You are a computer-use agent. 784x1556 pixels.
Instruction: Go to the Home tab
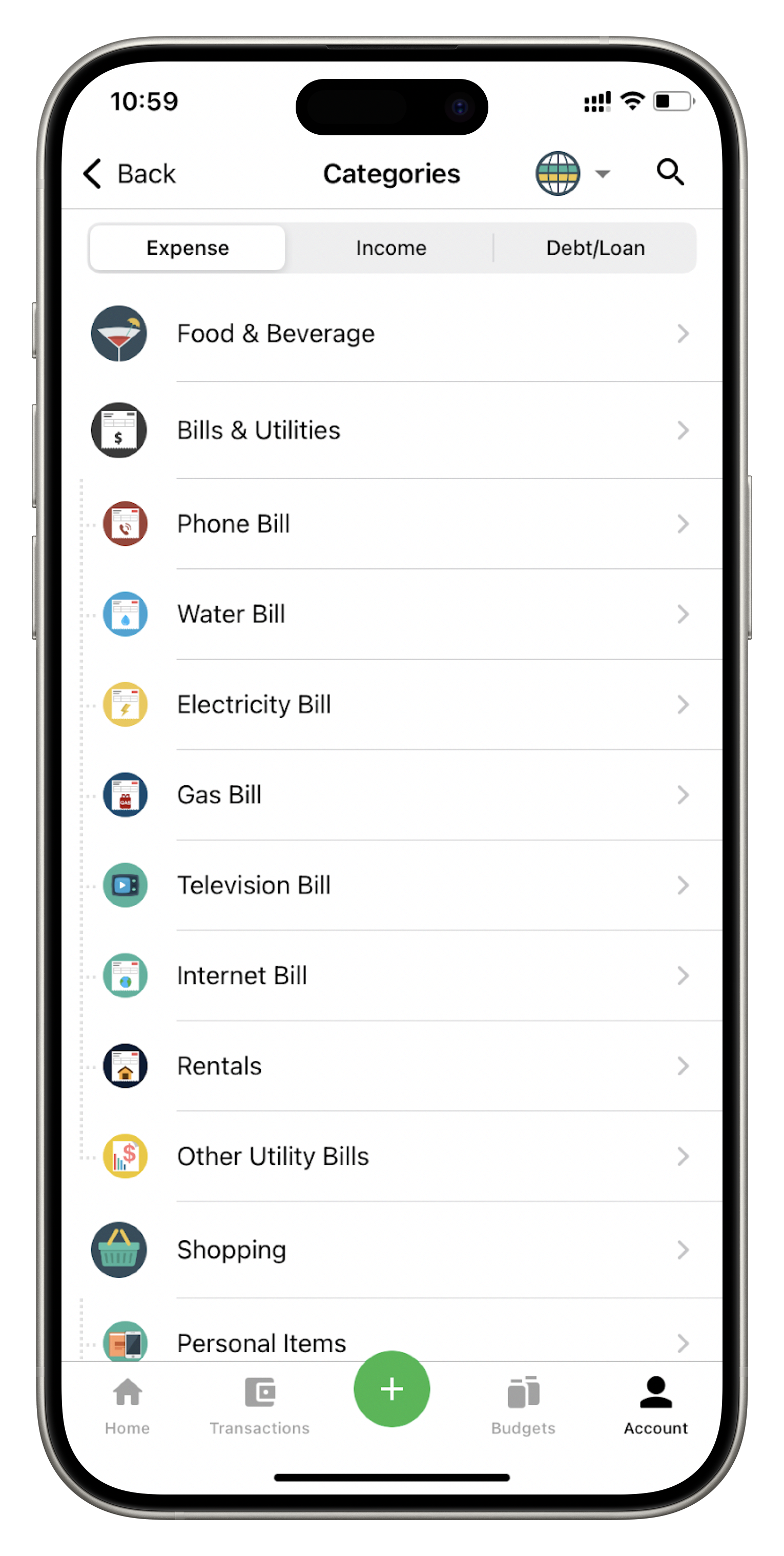coord(128,1405)
